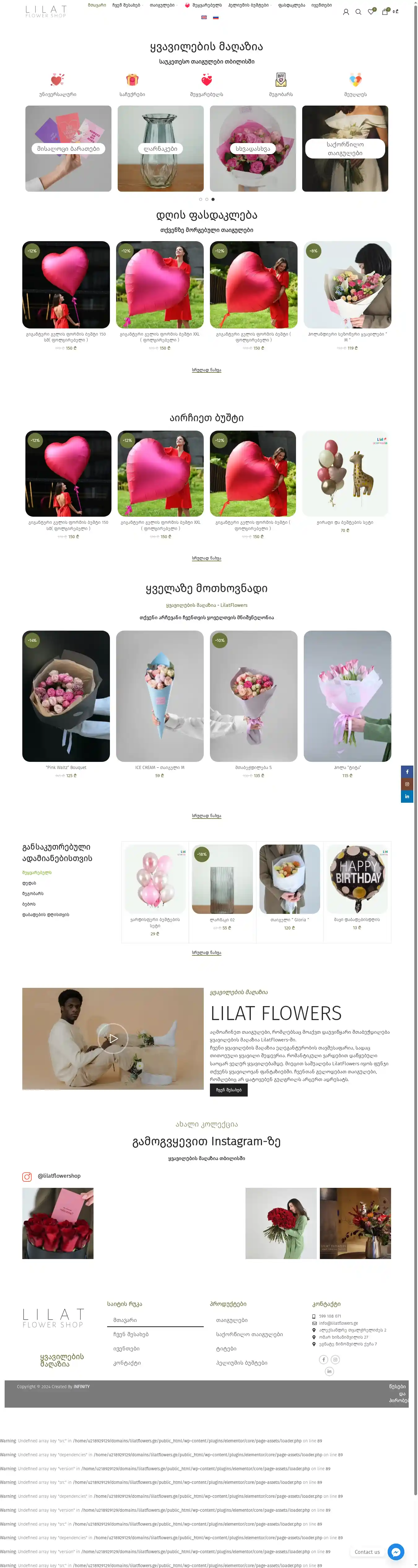The height and width of the screenshot is (1568, 418).
Task: Open the "Pink Waltz" Bouquet product
Action: coord(66,696)
